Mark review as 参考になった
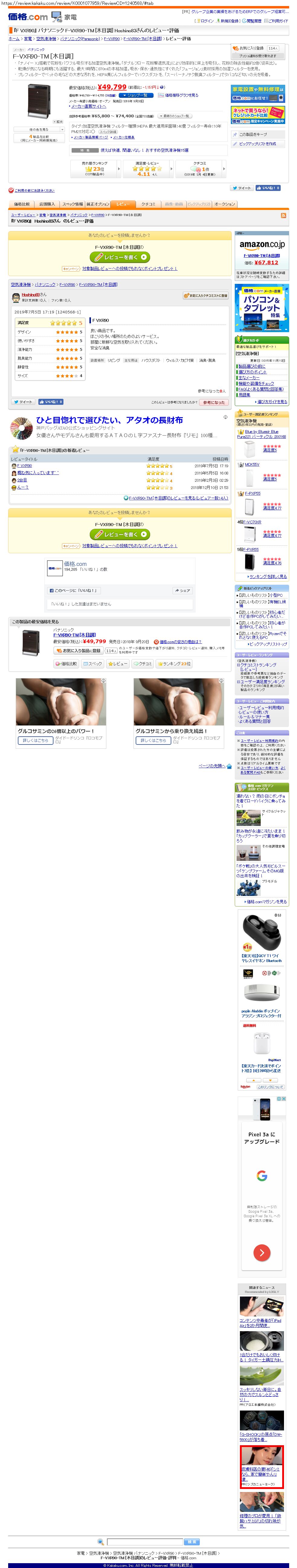297x1568 pixels. tap(214, 402)
